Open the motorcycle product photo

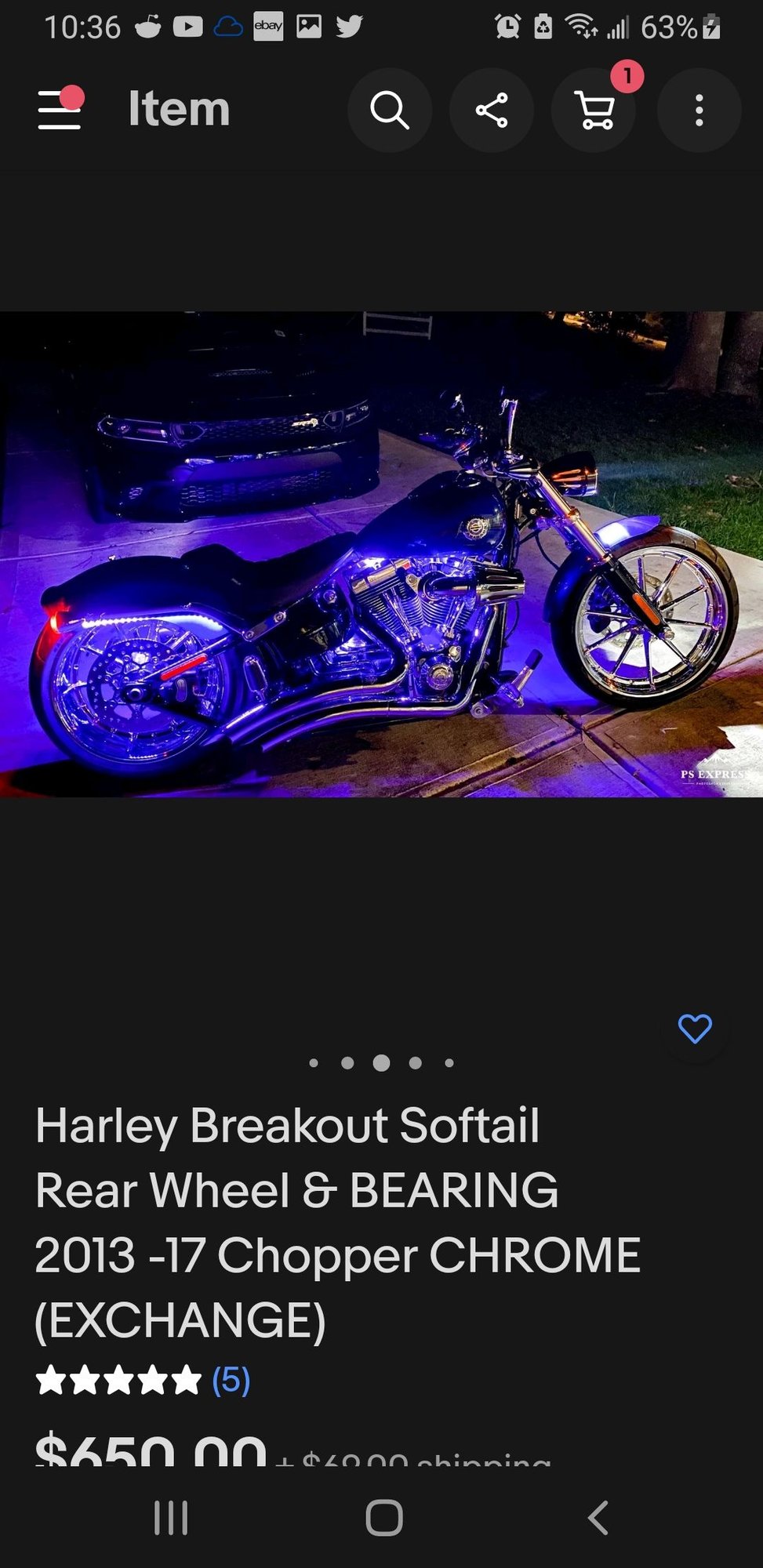coord(381,554)
